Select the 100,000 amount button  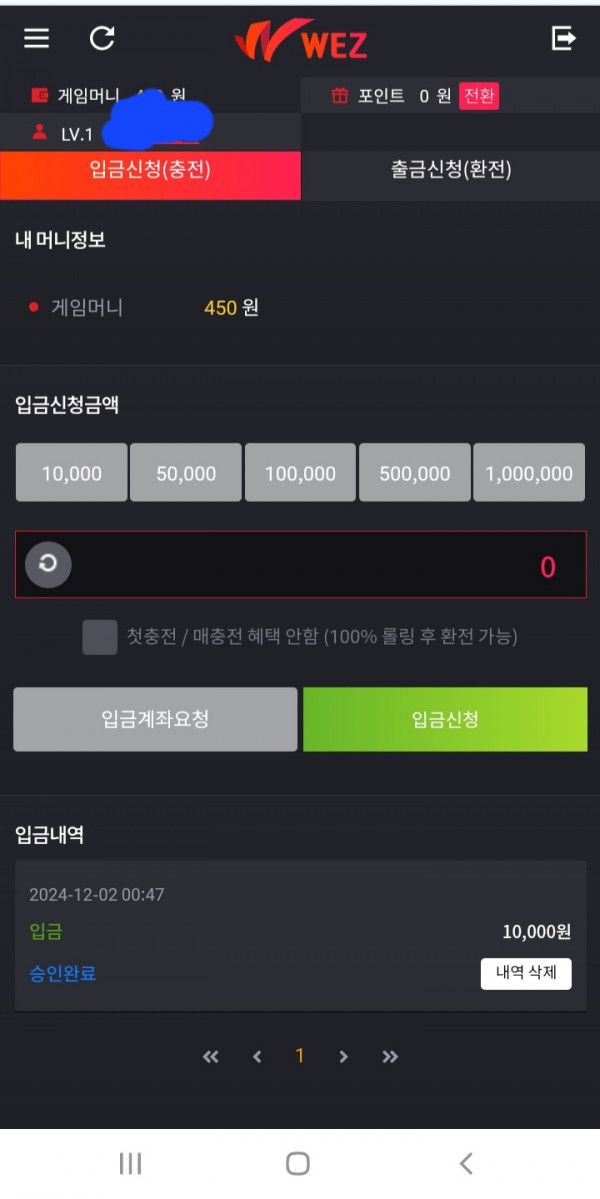click(x=300, y=473)
